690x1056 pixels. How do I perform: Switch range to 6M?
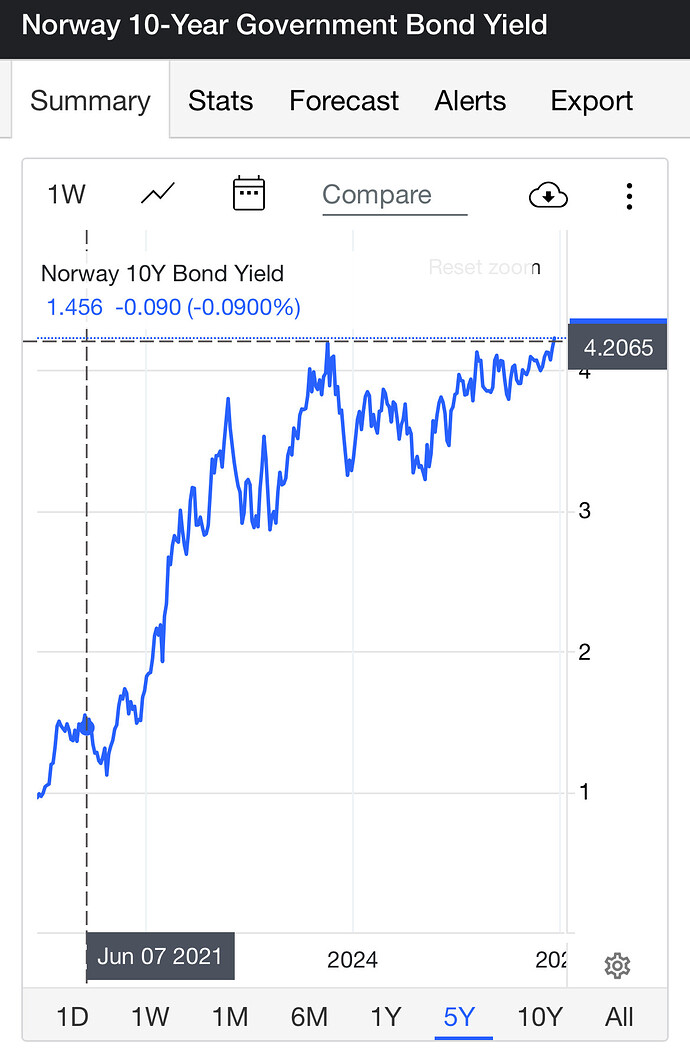(309, 1017)
